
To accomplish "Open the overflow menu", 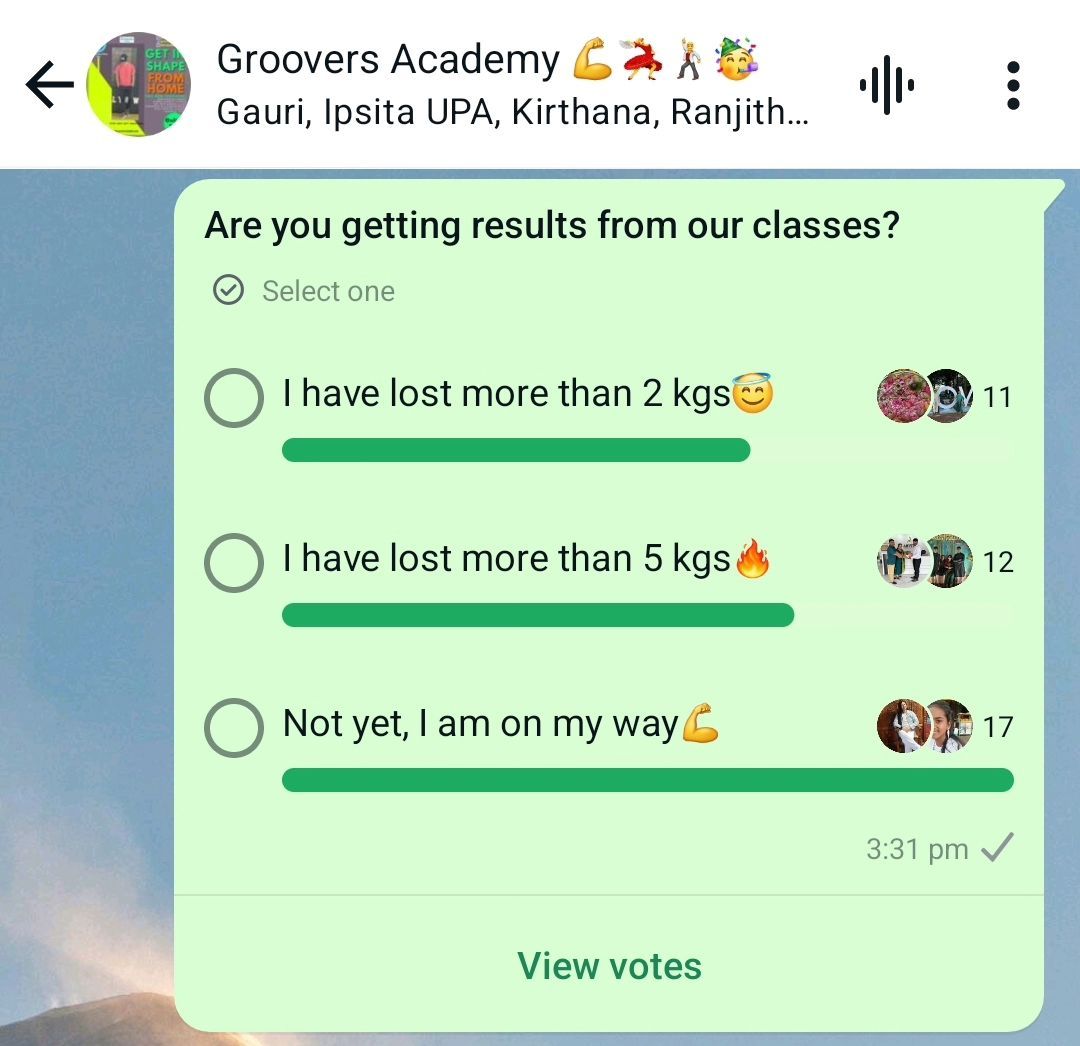I will (x=1012, y=85).
